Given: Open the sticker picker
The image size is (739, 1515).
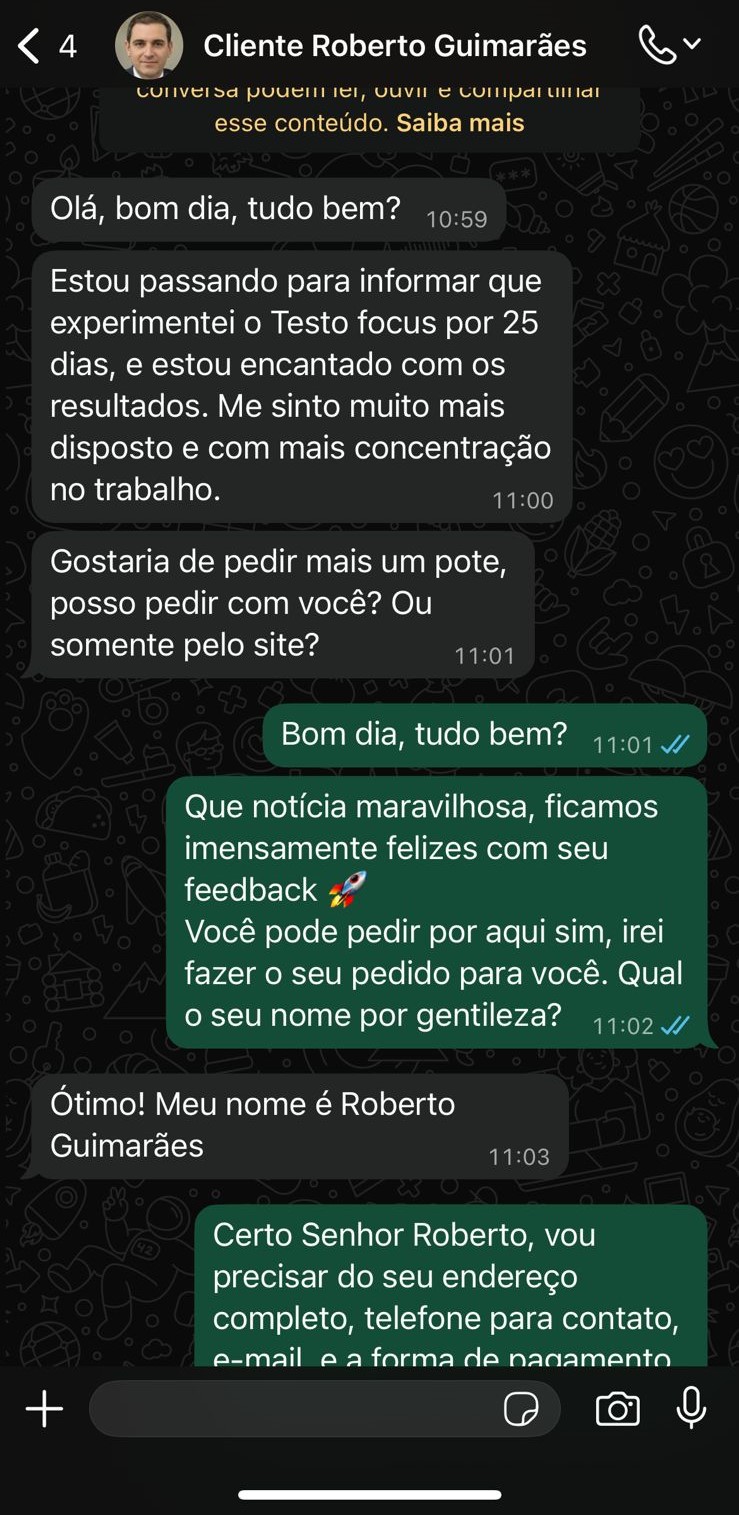Looking at the screenshot, I should pos(521,1409).
